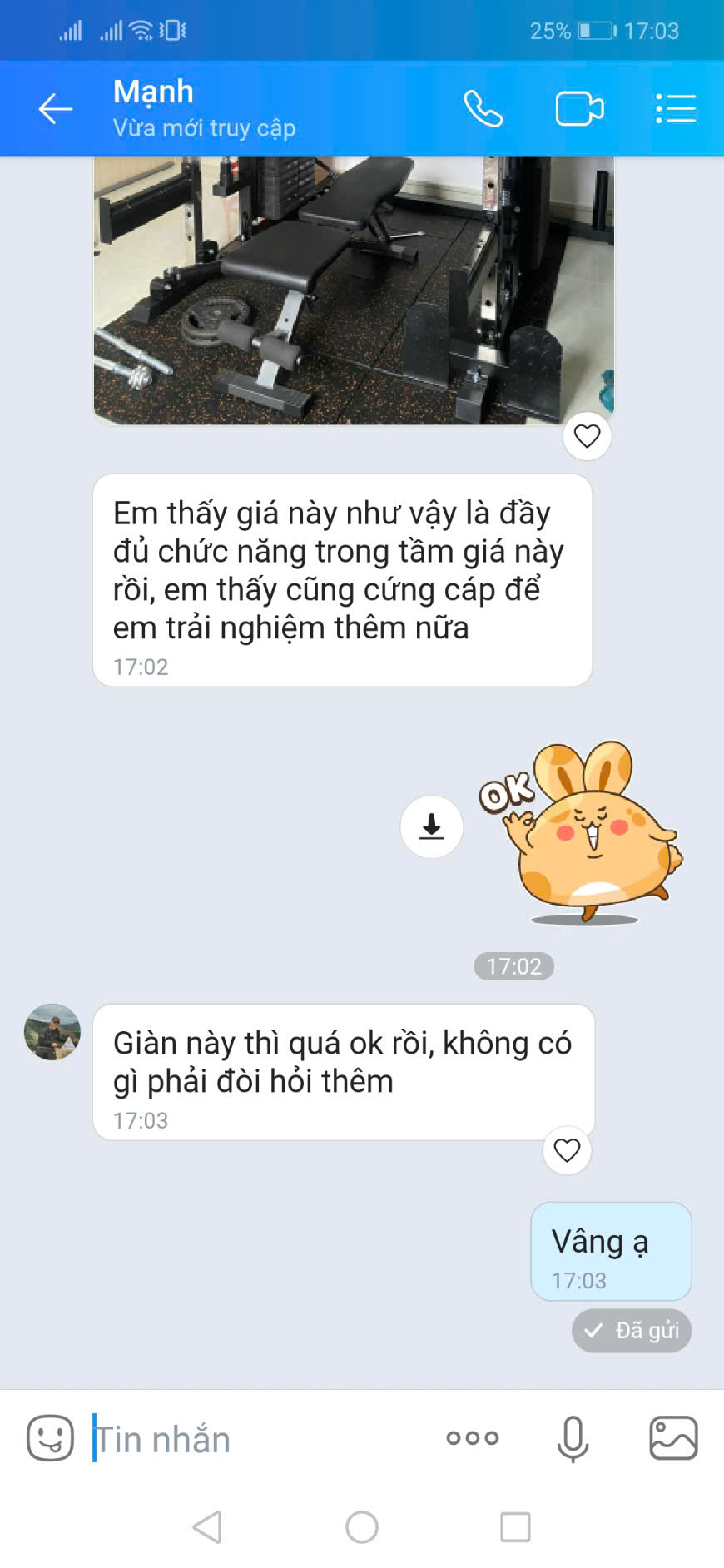Open recent apps from navigation bar

click(x=515, y=1527)
